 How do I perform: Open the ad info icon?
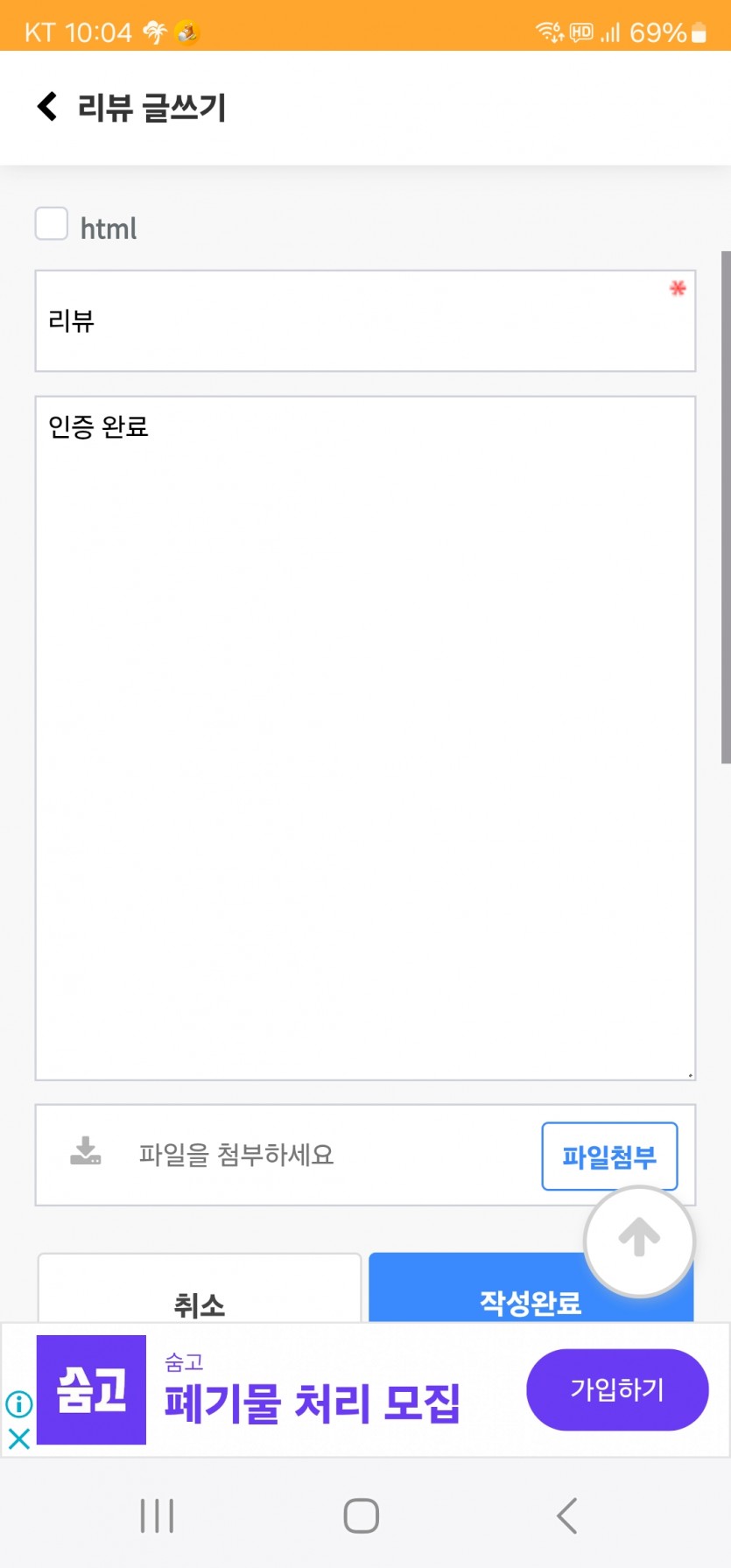pyautogui.click(x=18, y=1404)
